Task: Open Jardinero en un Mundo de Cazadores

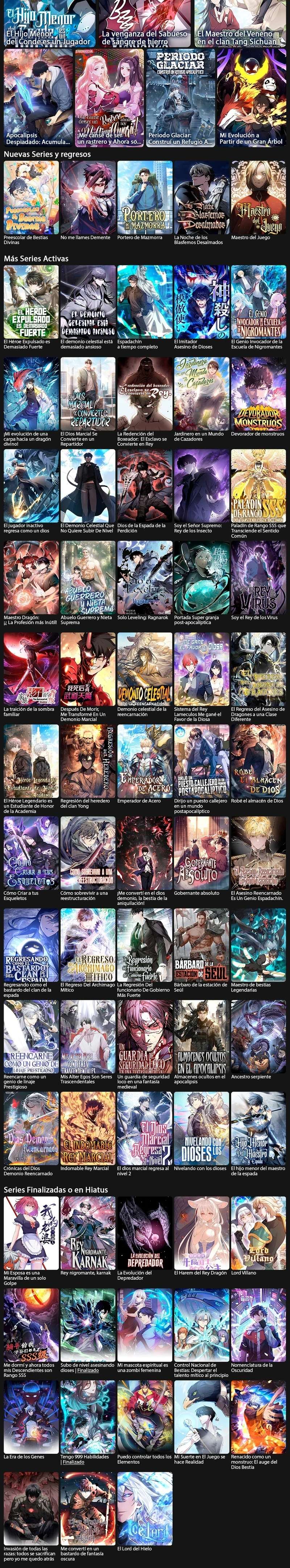Action: click(201, 394)
